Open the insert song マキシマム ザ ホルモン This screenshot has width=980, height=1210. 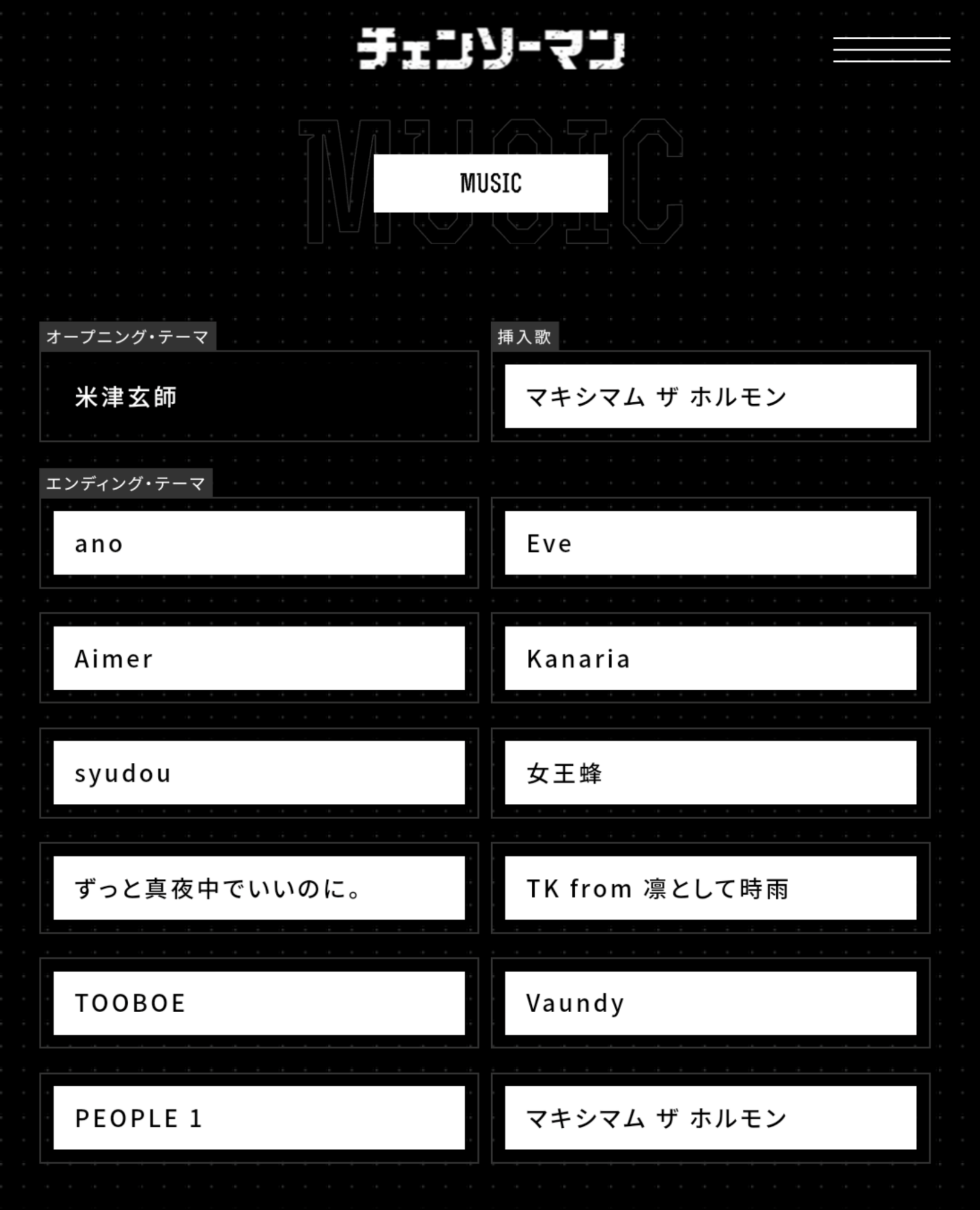click(710, 396)
